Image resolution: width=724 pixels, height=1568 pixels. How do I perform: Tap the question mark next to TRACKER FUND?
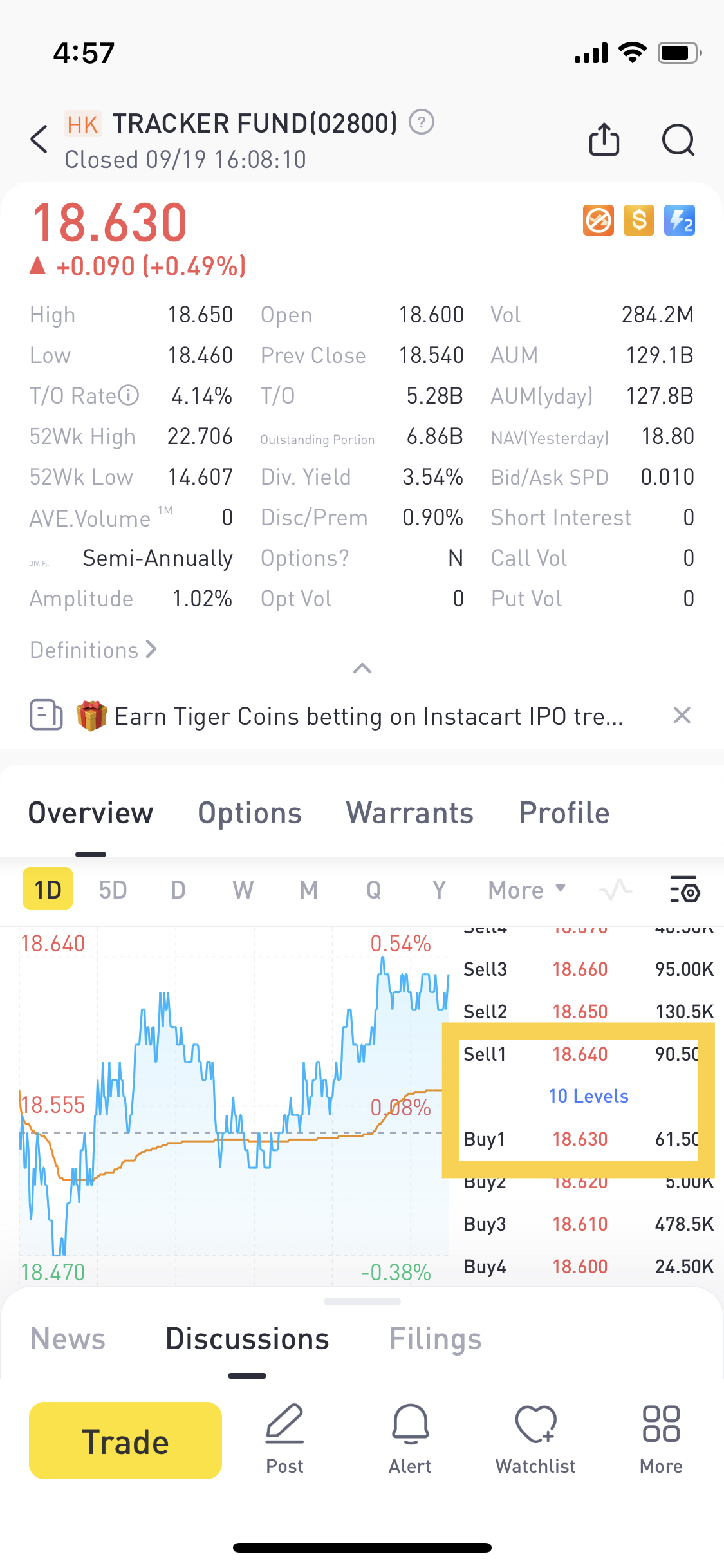[x=421, y=122]
